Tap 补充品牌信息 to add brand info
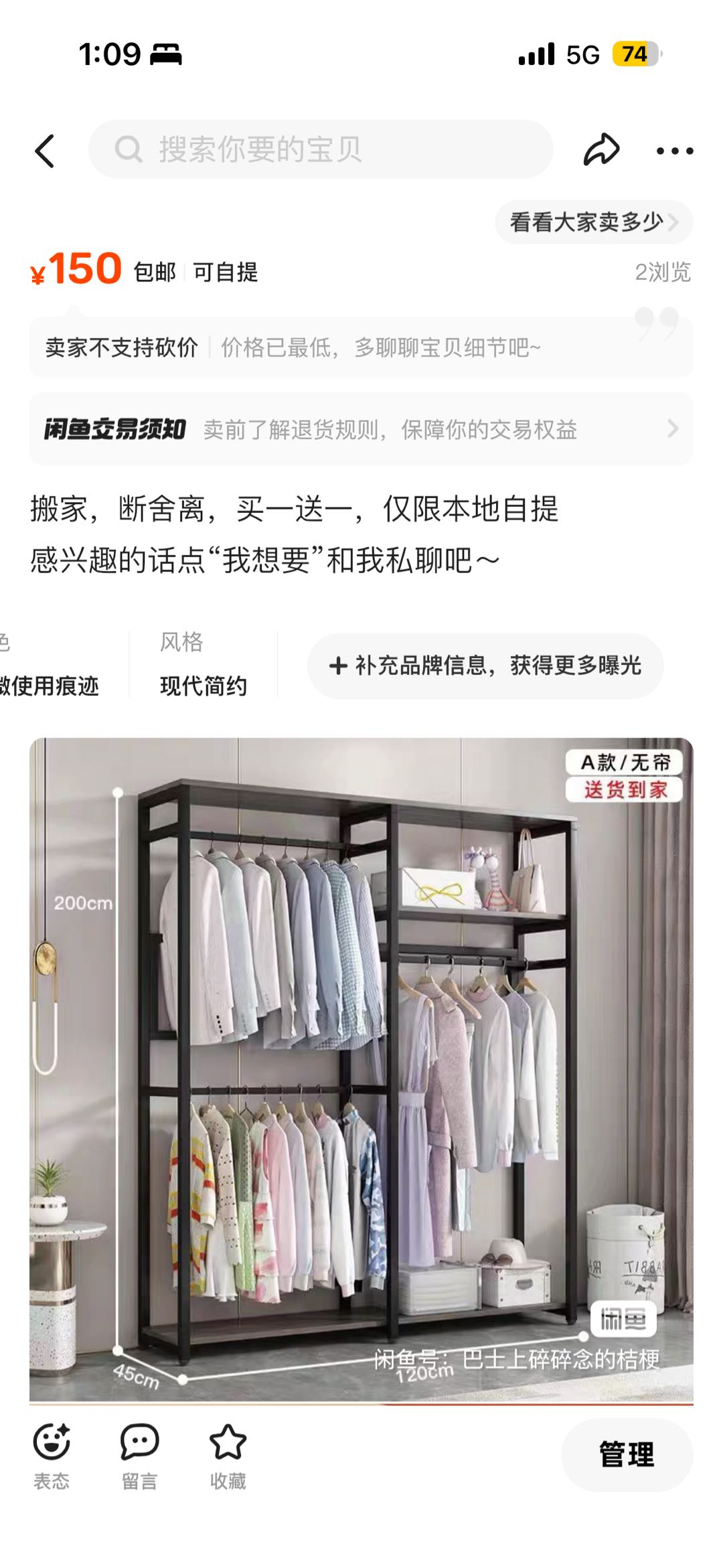Image resolution: width=723 pixels, height=1568 pixels. tap(485, 665)
